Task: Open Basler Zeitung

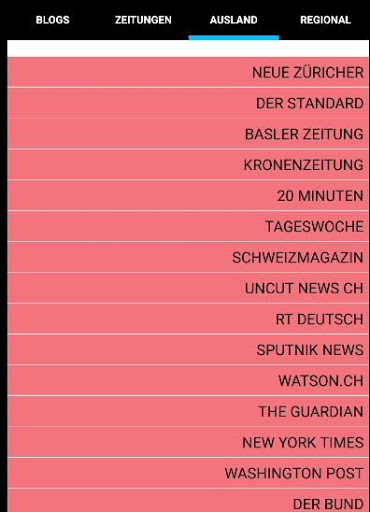Action: 188,134
